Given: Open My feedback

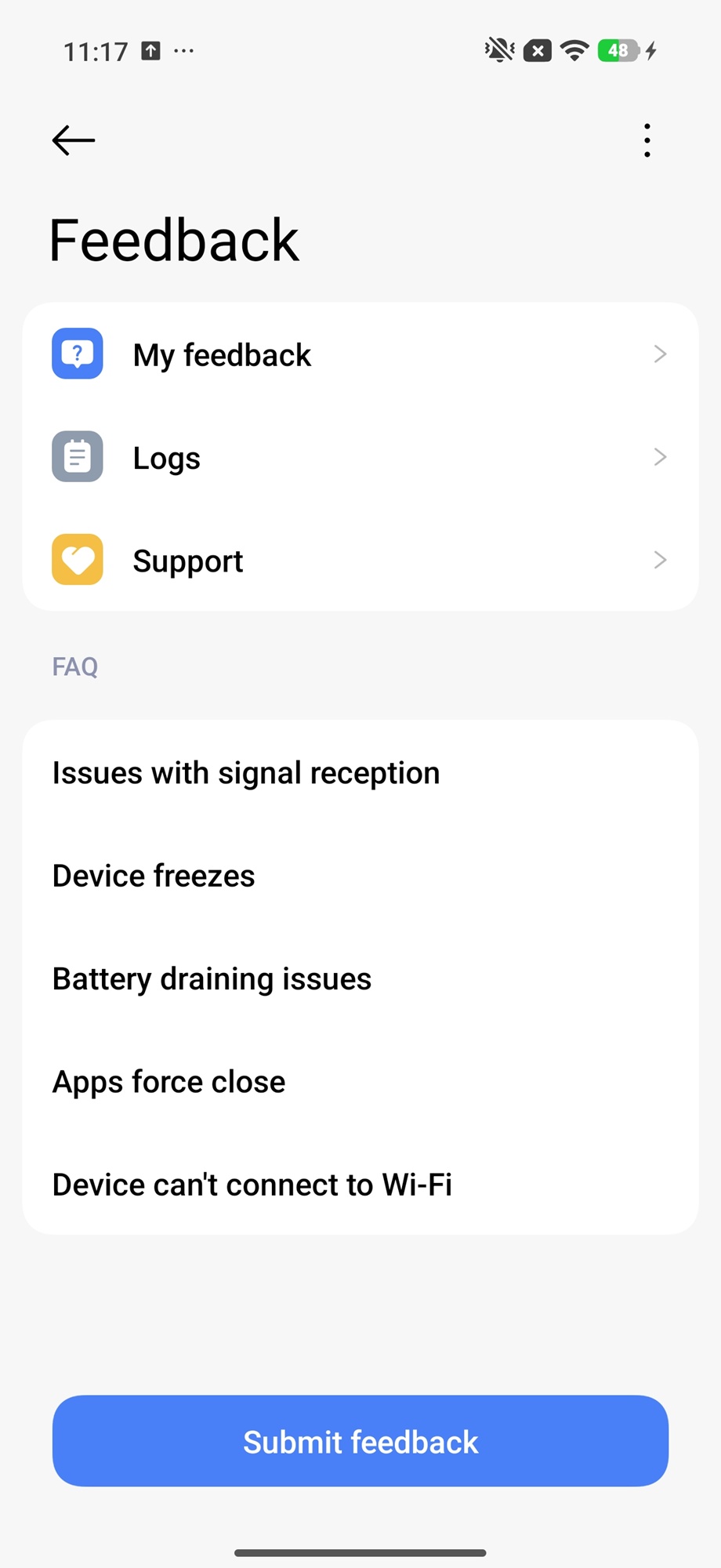Looking at the screenshot, I should point(360,354).
